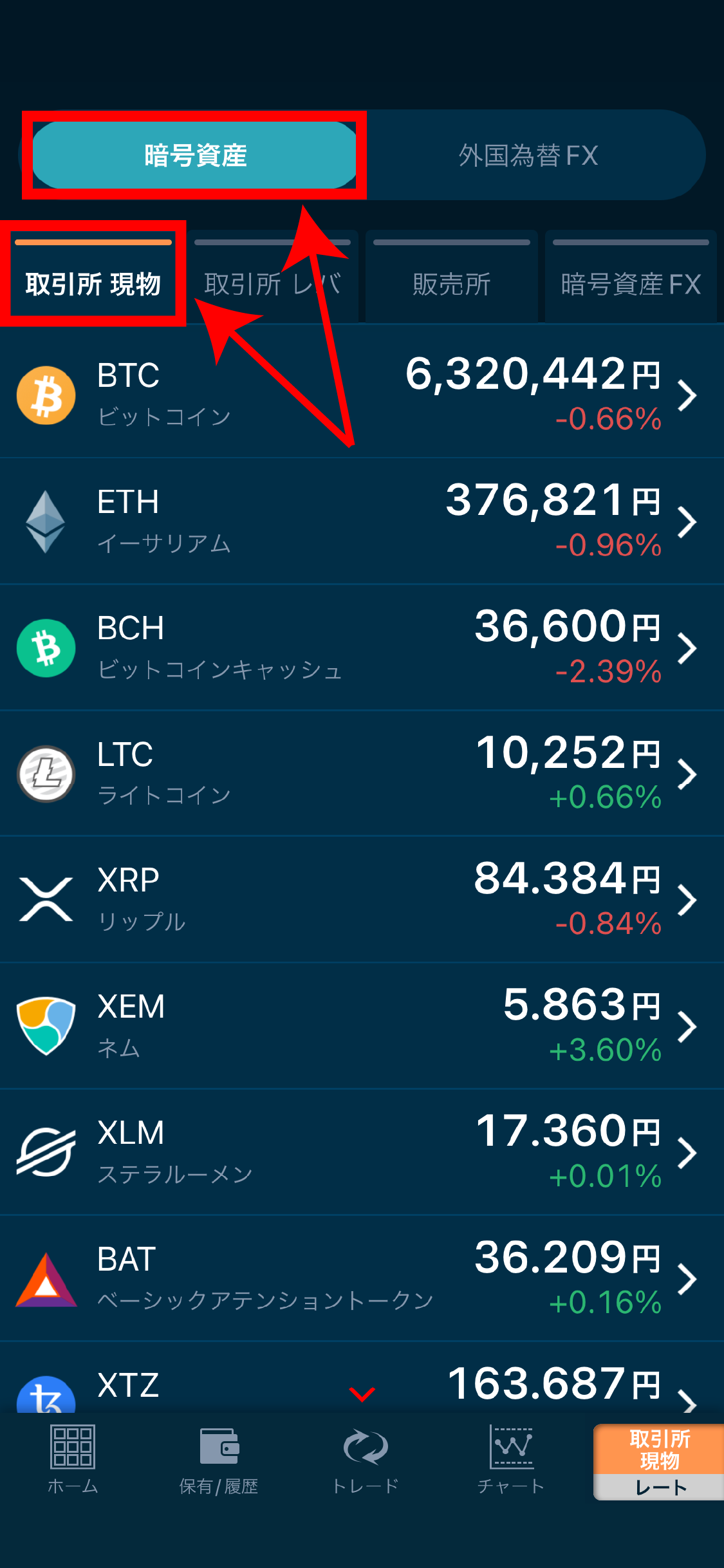Select the 暗号資産 segmented toggle
This screenshot has width=724, height=1568.
194,154
